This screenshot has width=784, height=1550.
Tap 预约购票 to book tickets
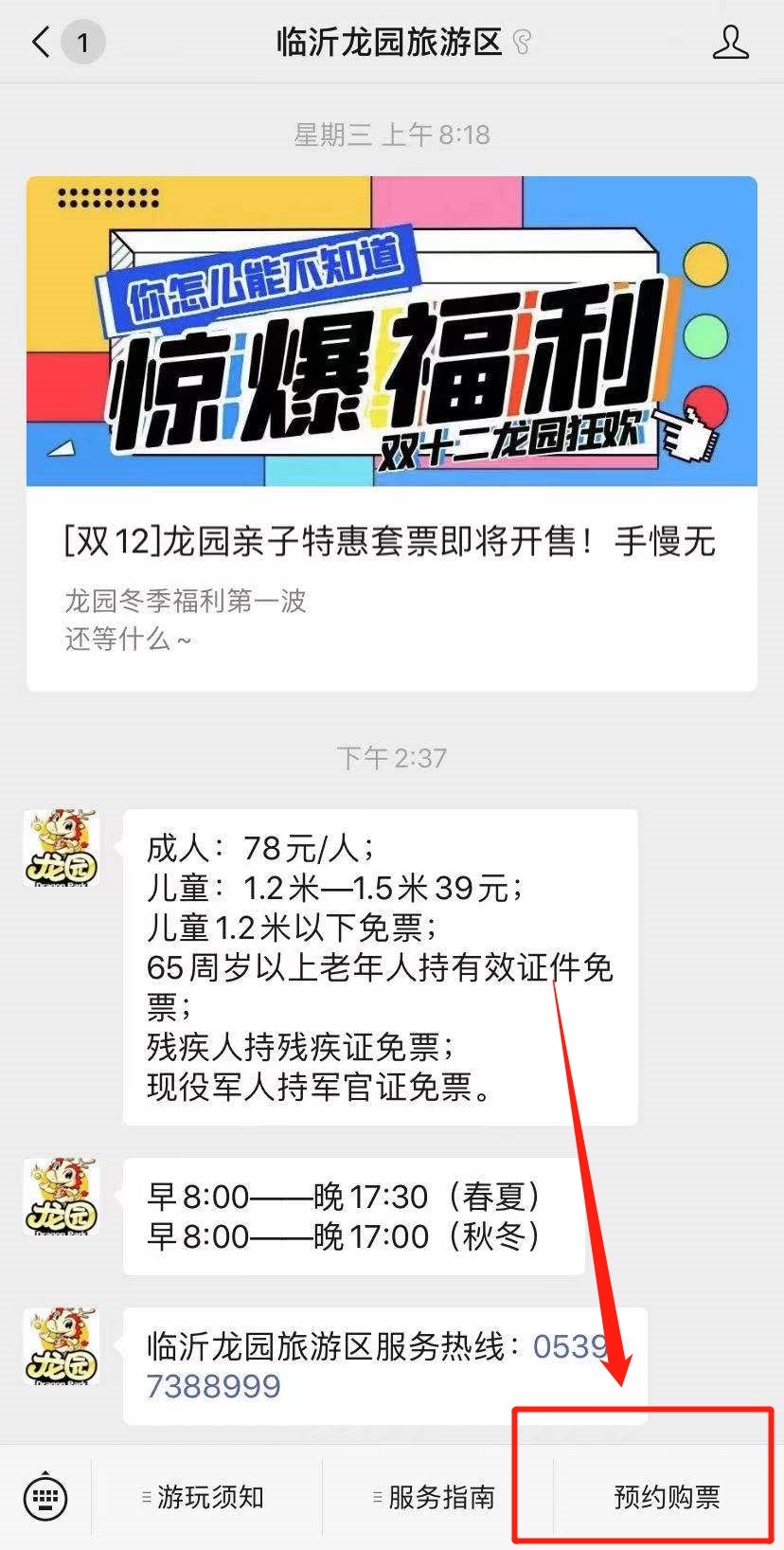pyautogui.click(x=666, y=1498)
